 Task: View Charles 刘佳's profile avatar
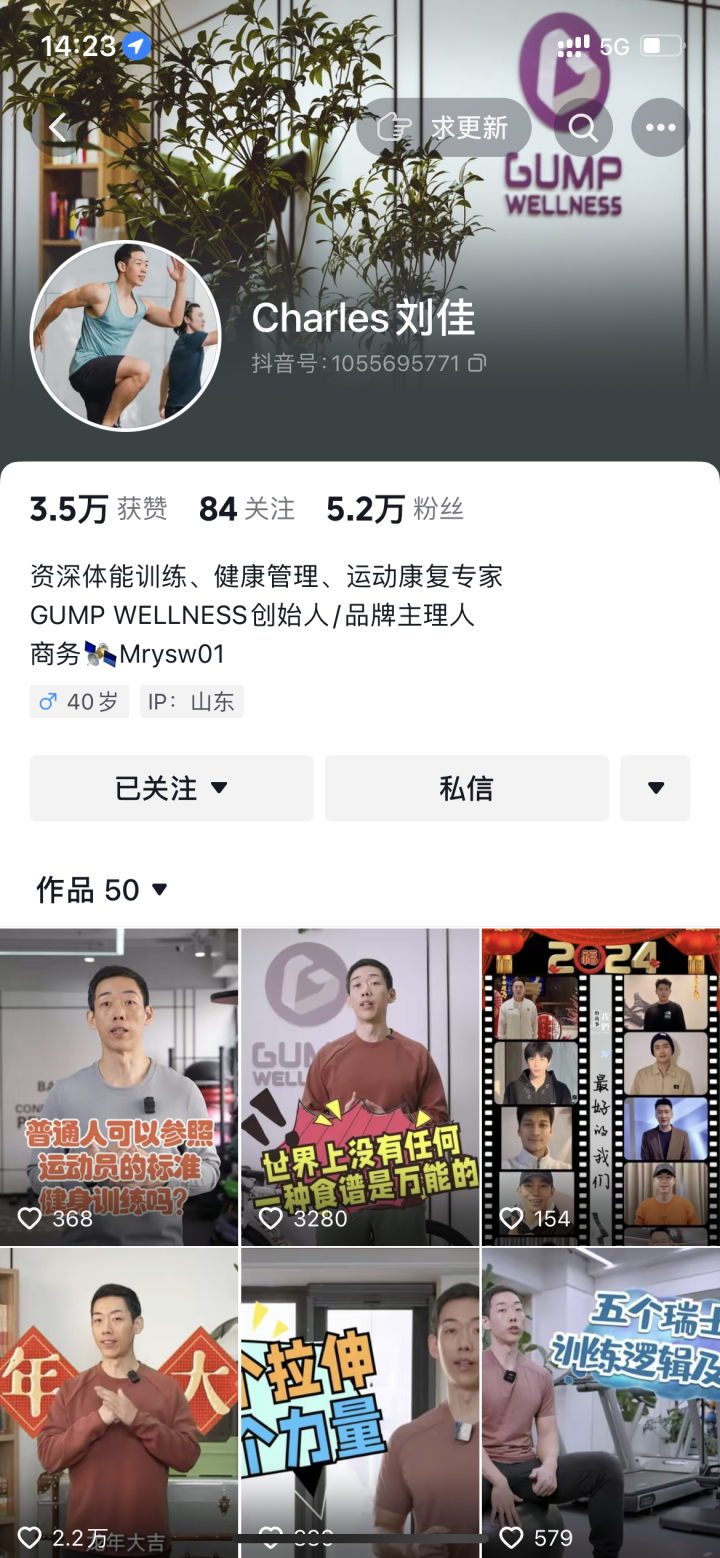(125, 336)
